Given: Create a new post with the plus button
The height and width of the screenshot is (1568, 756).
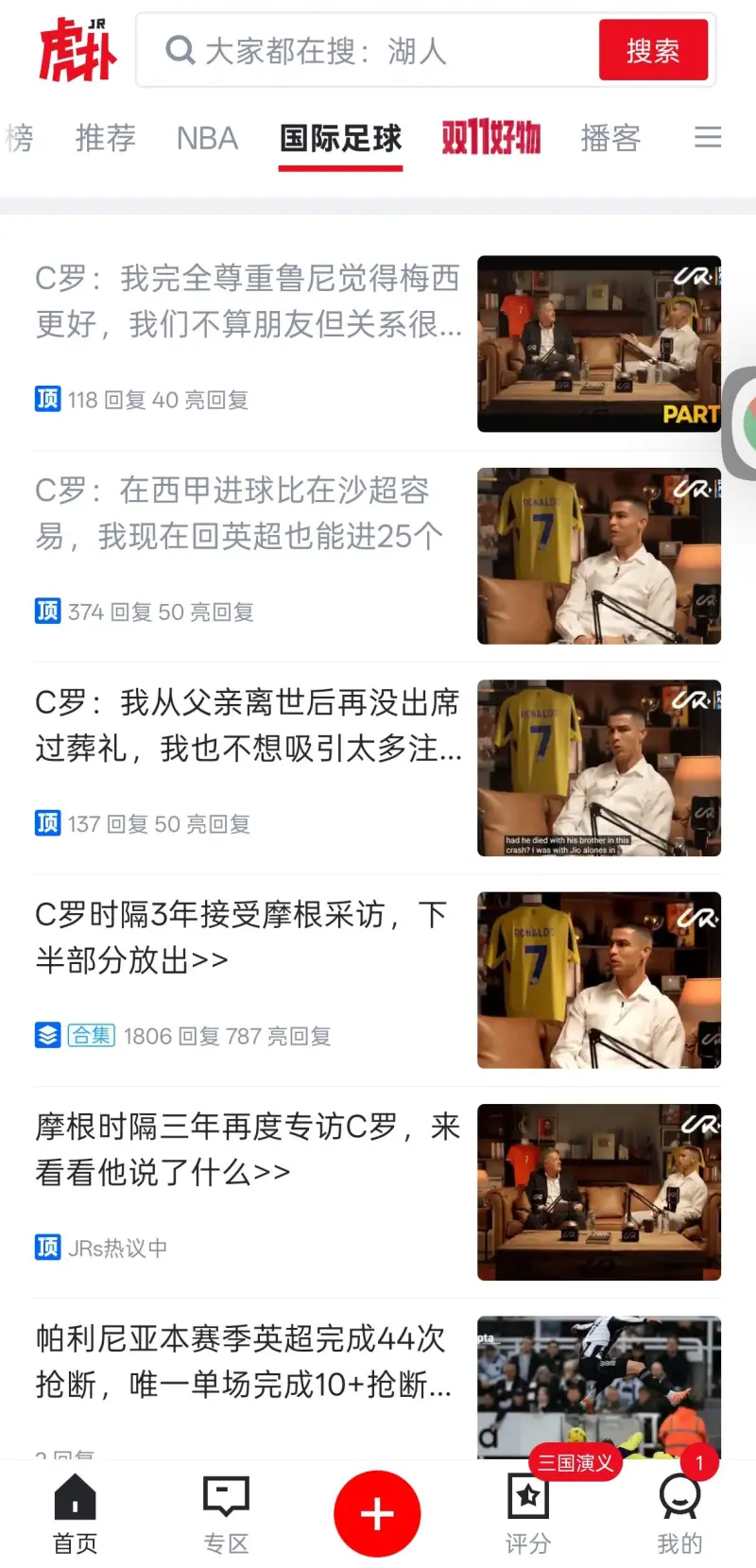Looking at the screenshot, I should tap(377, 1513).
